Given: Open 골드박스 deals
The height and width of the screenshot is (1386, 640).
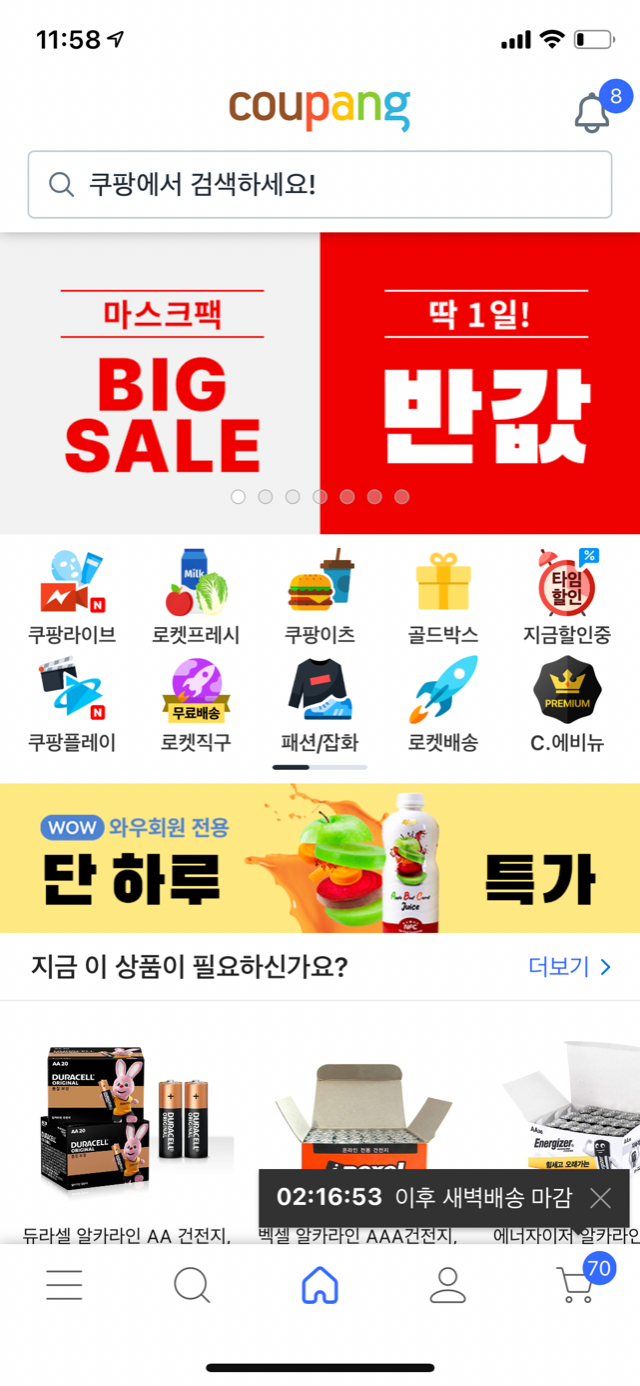Looking at the screenshot, I should pyautogui.click(x=443, y=596).
